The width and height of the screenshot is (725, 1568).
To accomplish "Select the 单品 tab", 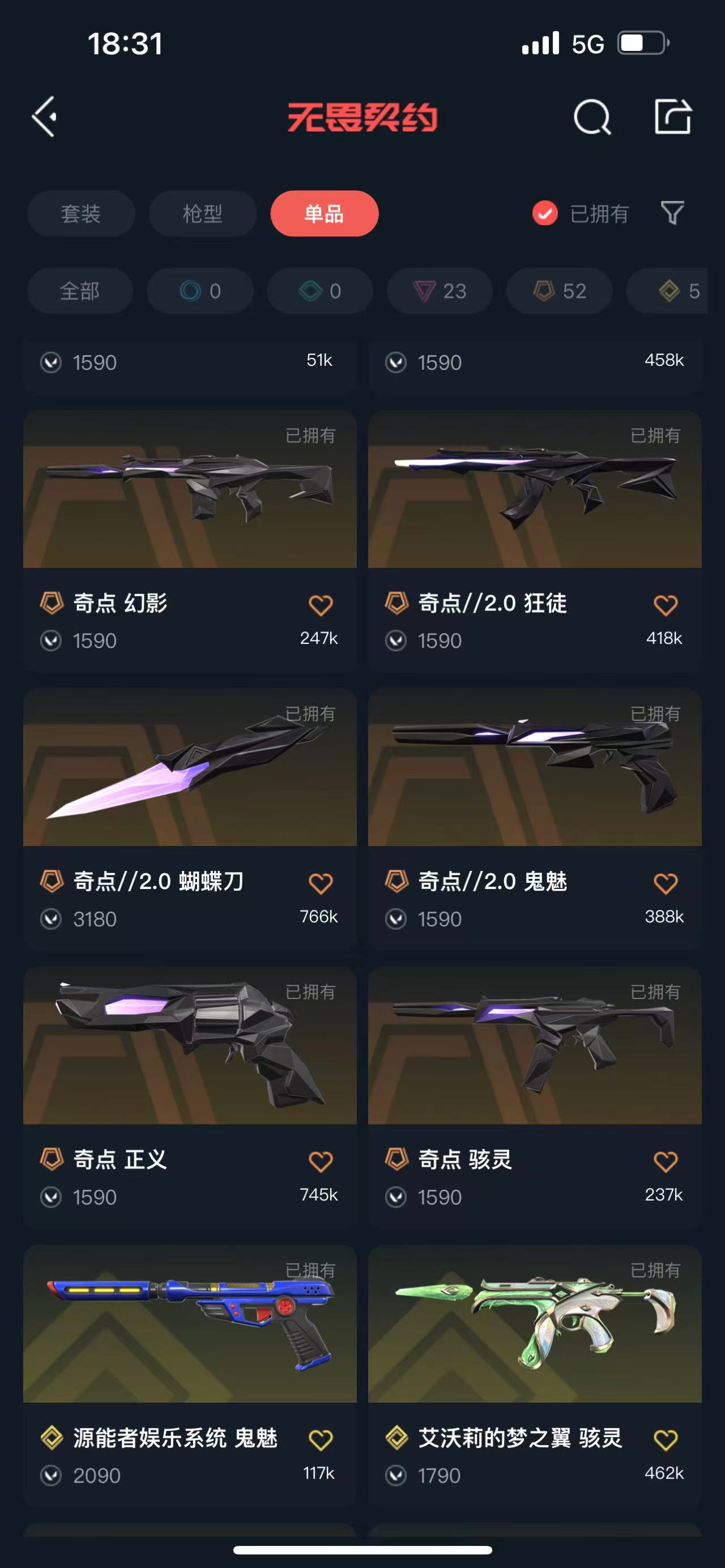I will [x=325, y=213].
